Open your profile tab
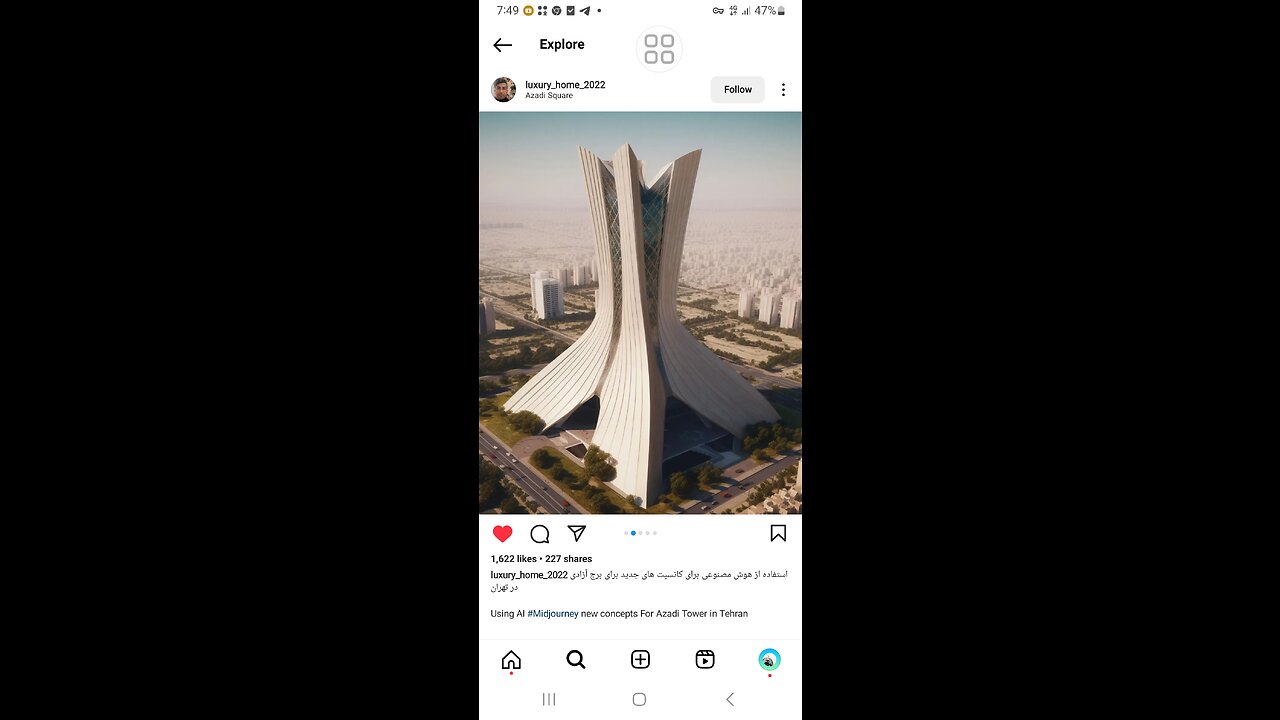Viewport: 1280px width, 720px height. click(769, 659)
